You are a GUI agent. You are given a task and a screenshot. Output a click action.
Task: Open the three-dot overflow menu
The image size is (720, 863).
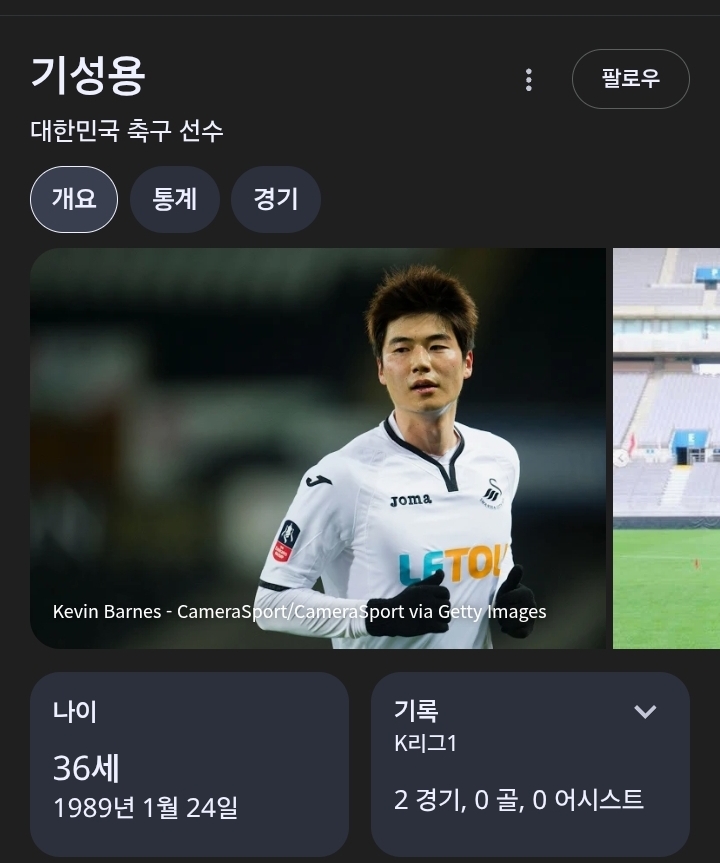[529, 80]
